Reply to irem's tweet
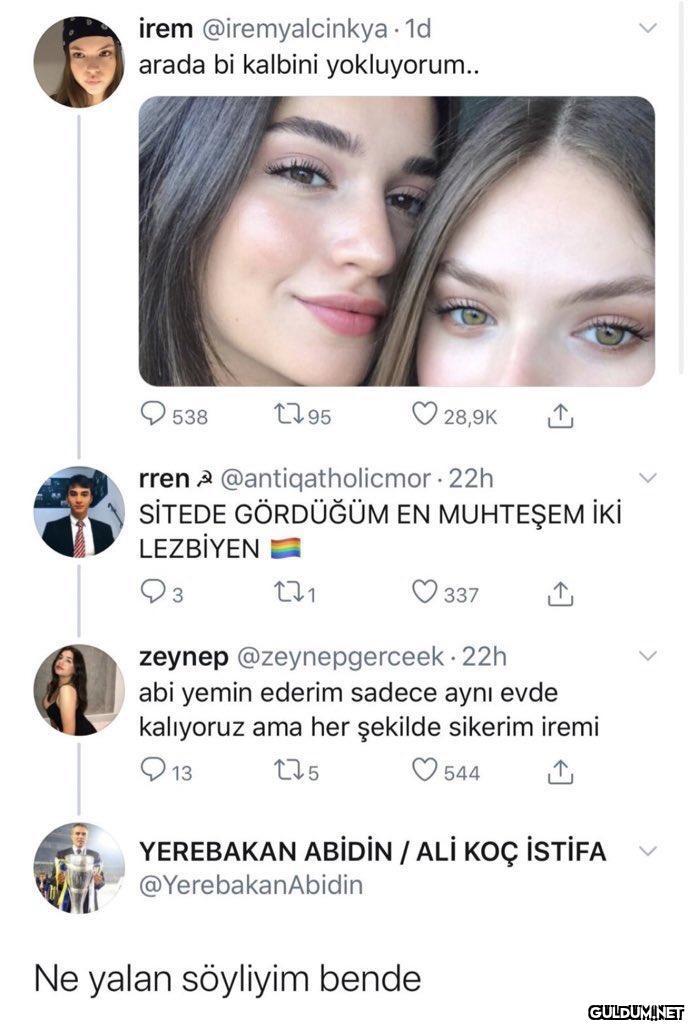 click(x=153, y=414)
